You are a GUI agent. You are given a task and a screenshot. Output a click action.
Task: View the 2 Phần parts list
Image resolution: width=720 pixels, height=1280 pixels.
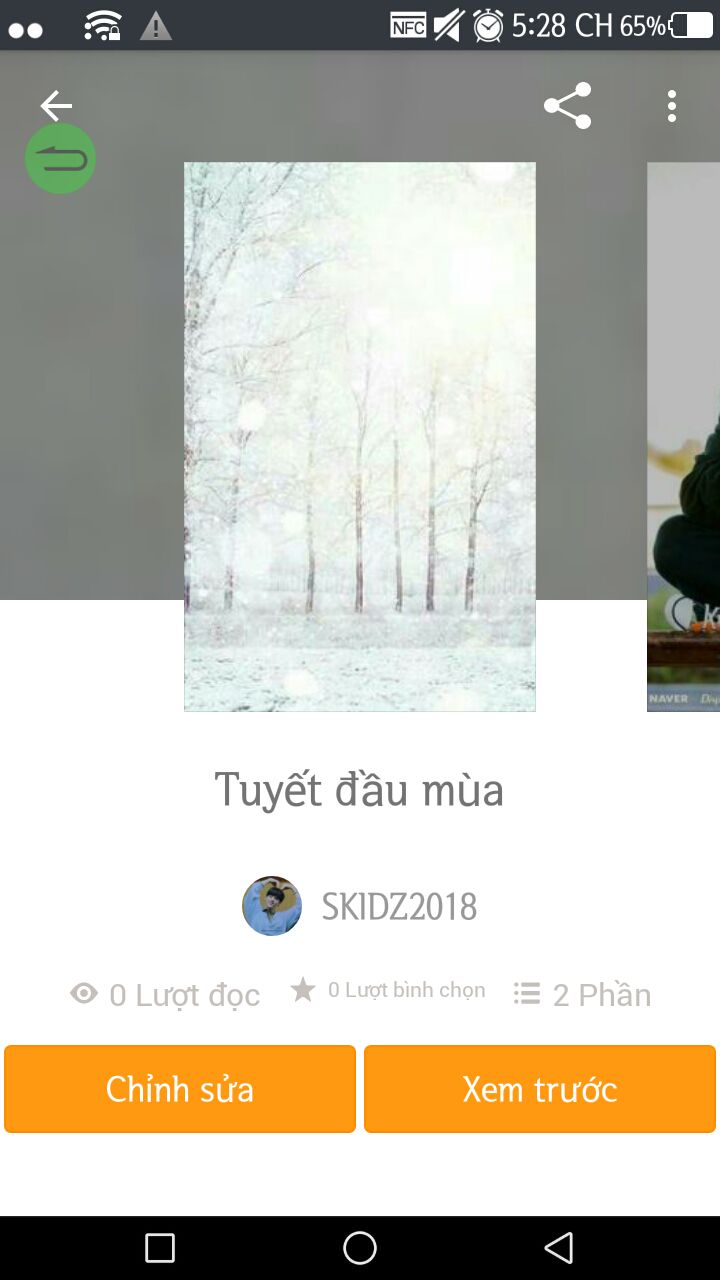point(582,994)
